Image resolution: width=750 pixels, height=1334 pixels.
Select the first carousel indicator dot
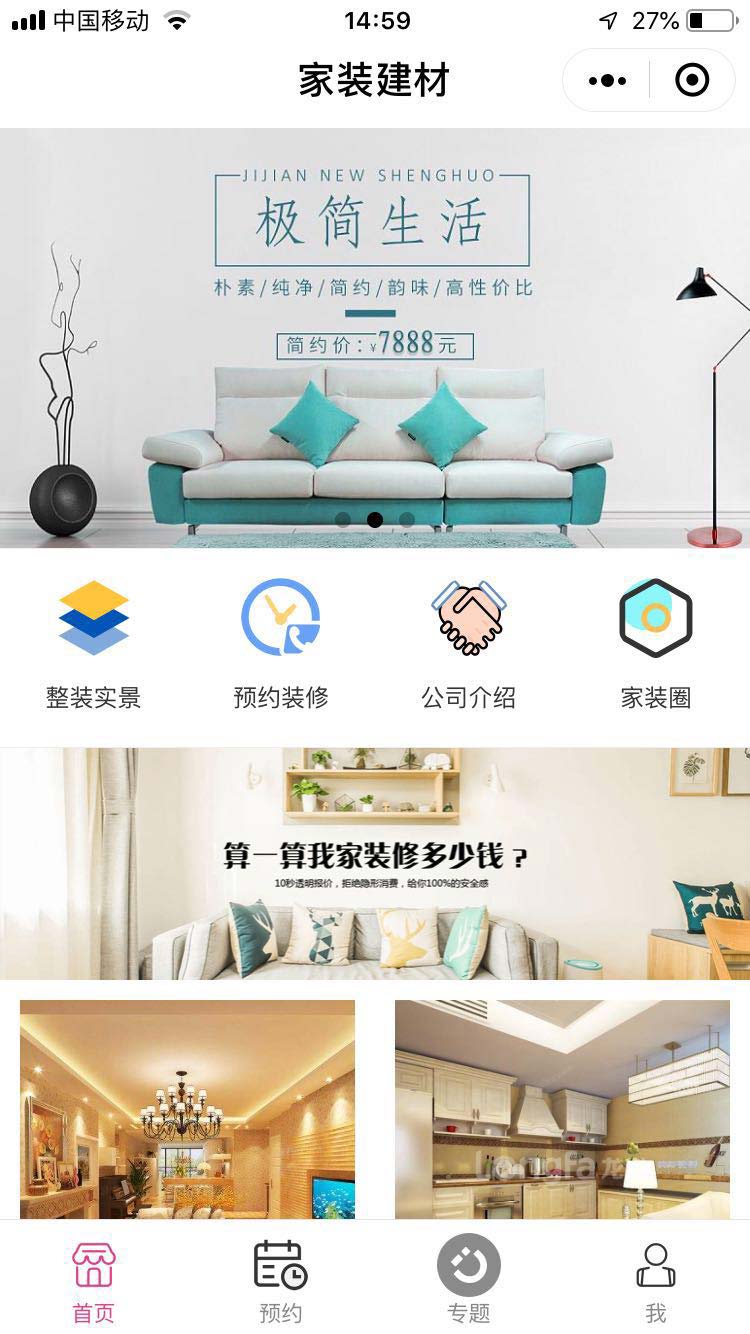(x=344, y=520)
